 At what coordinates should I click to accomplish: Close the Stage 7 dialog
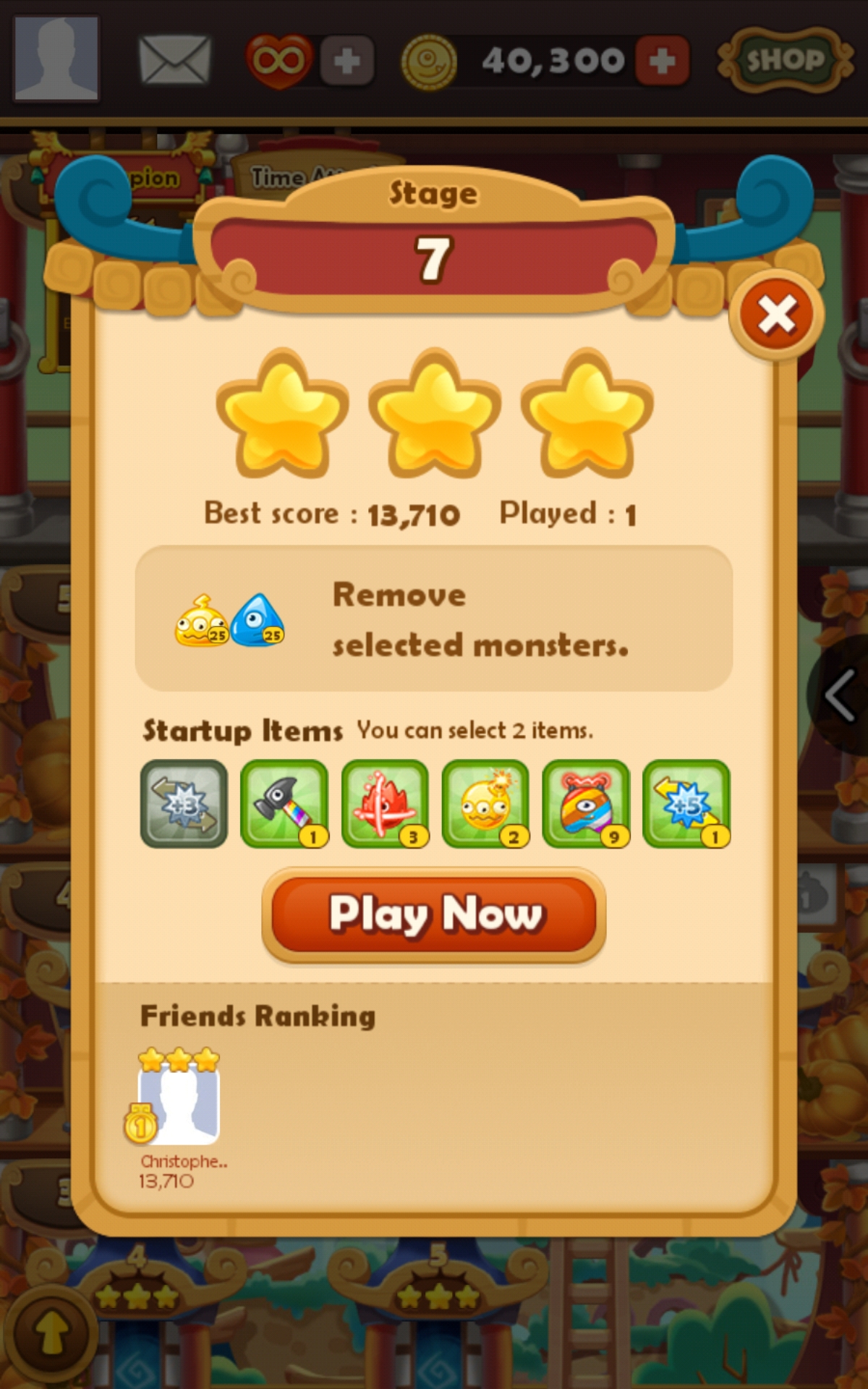(x=776, y=316)
